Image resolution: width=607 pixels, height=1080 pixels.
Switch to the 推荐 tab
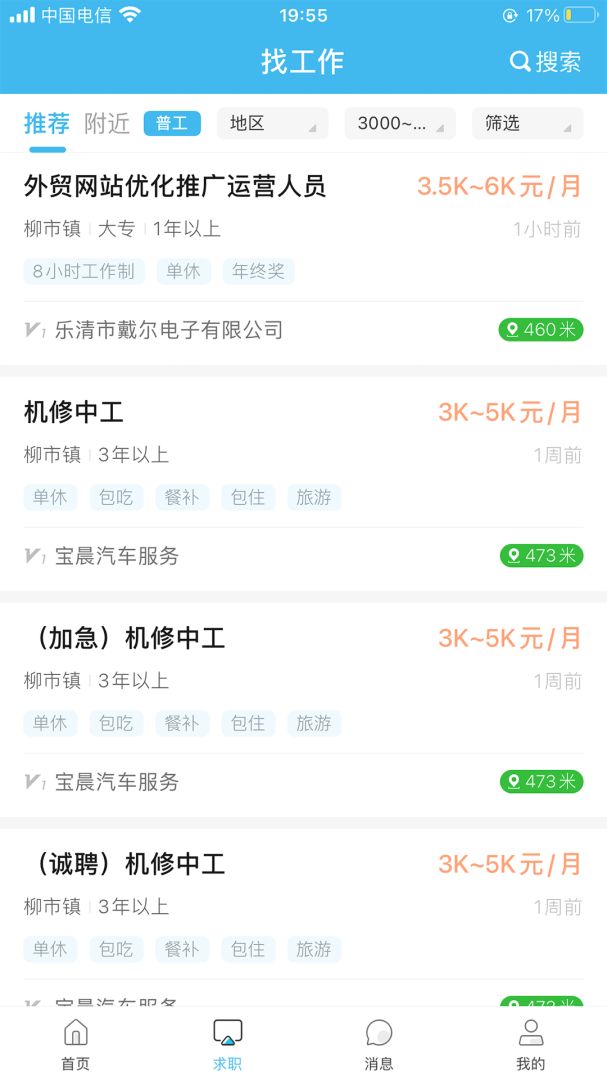47,123
